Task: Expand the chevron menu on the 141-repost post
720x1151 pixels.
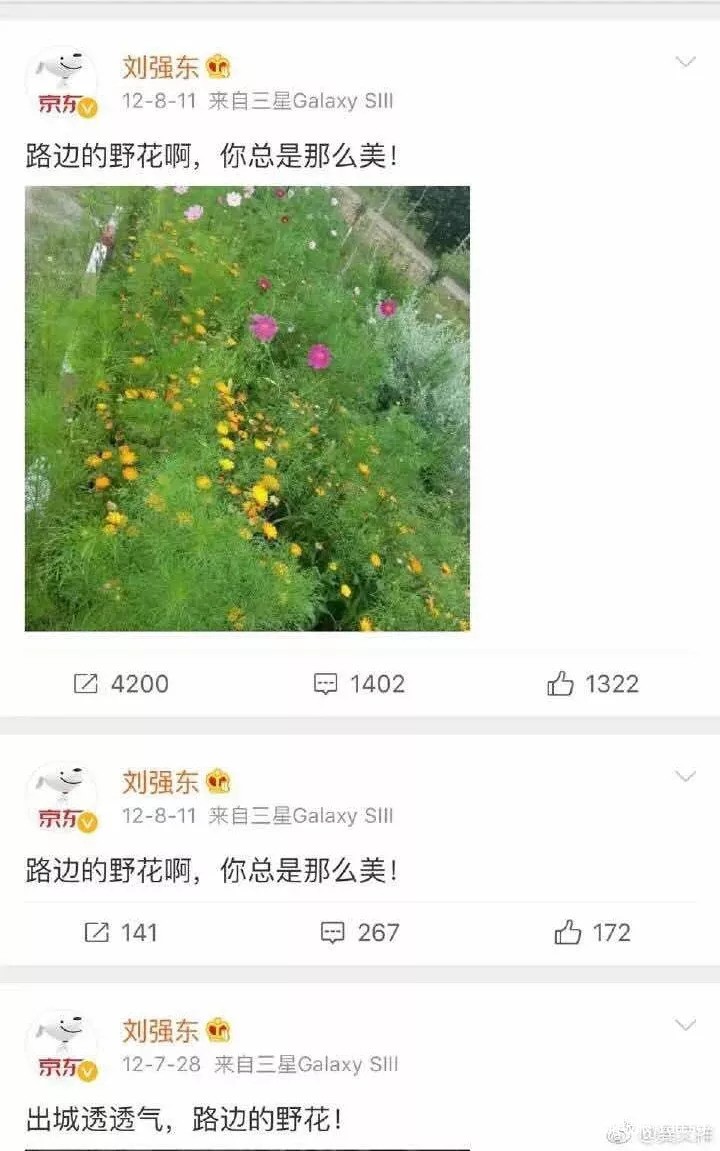Action: pos(685,776)
